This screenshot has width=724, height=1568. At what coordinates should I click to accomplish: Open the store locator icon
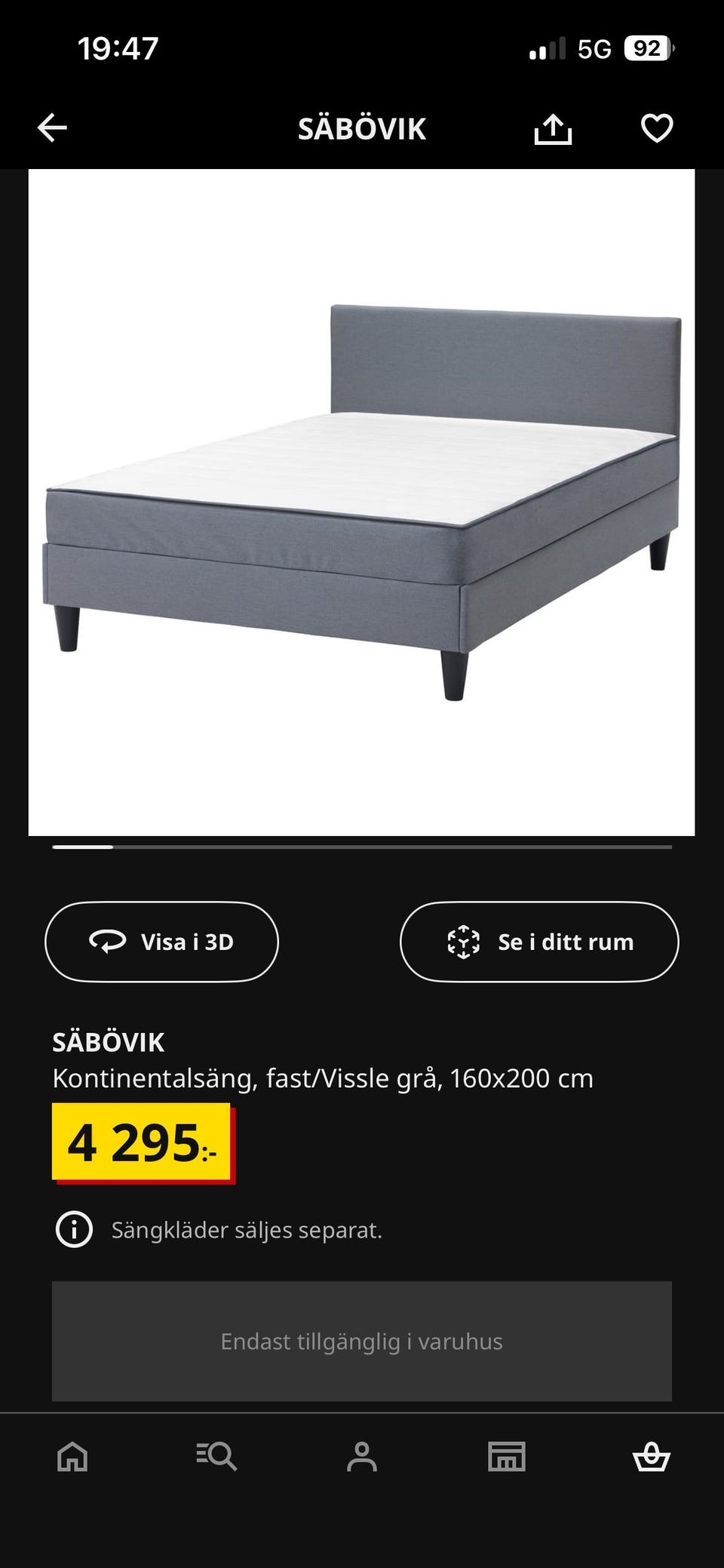pyautogui.click(x=507, y=1456)
